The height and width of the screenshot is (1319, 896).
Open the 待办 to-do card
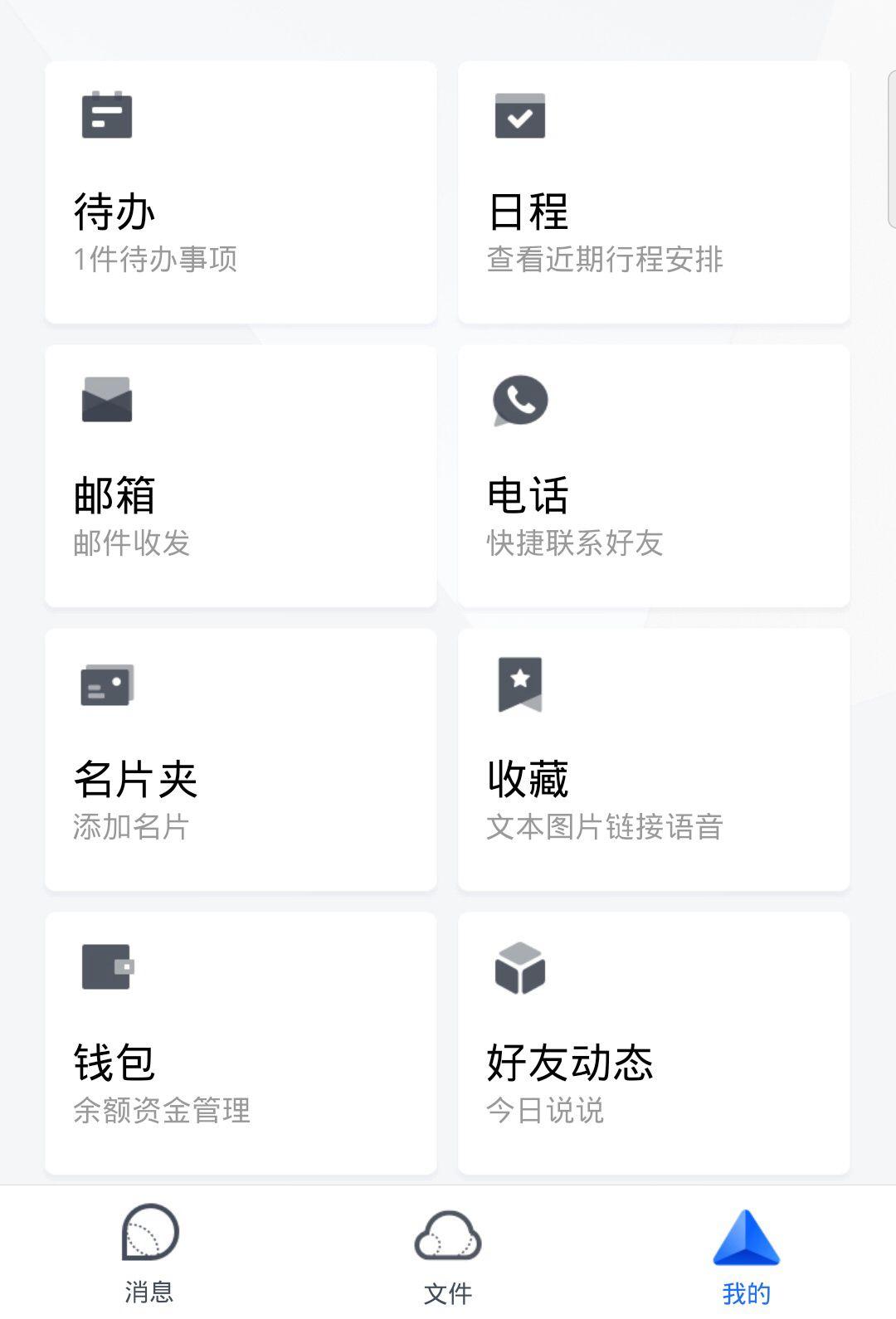[241, 192]
